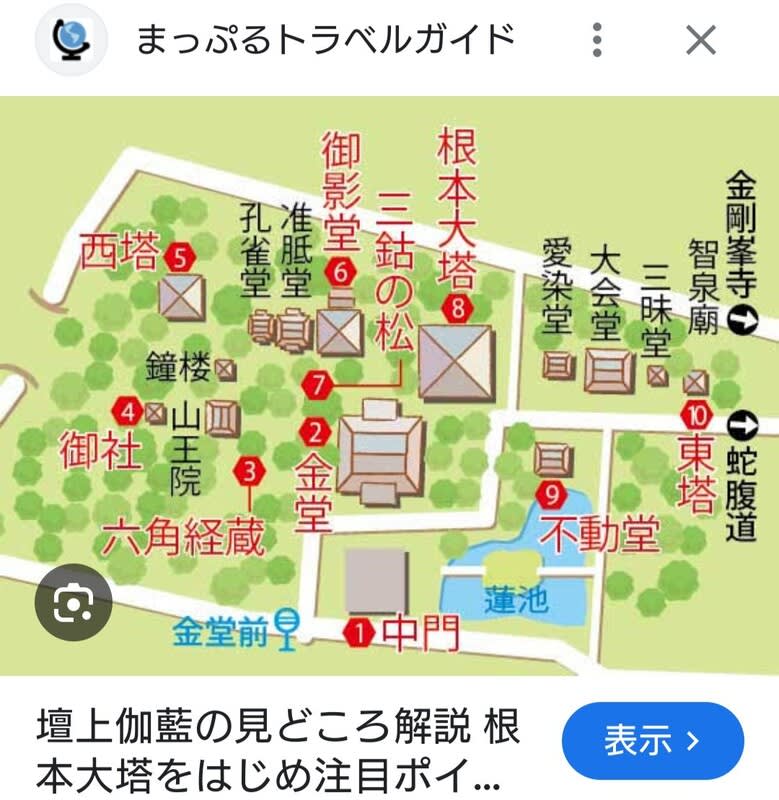The image size is (779, 800).
Task: Tap the 表示 button
Action: (x=652, y=741)
